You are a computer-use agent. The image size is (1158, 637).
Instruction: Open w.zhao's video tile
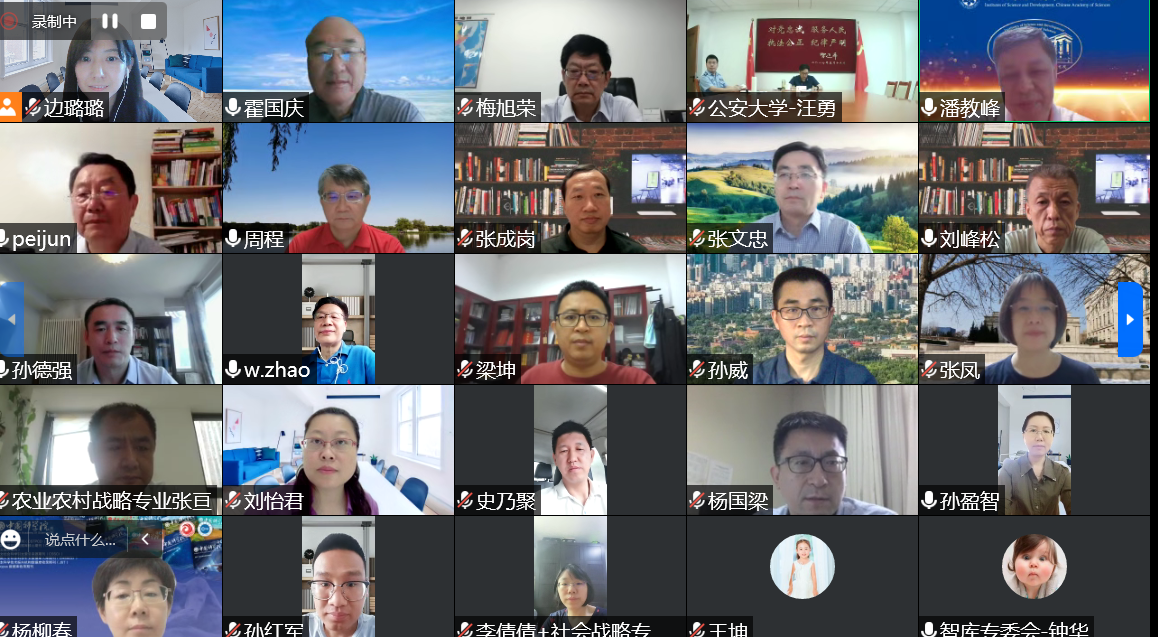(x=338, y=318)
